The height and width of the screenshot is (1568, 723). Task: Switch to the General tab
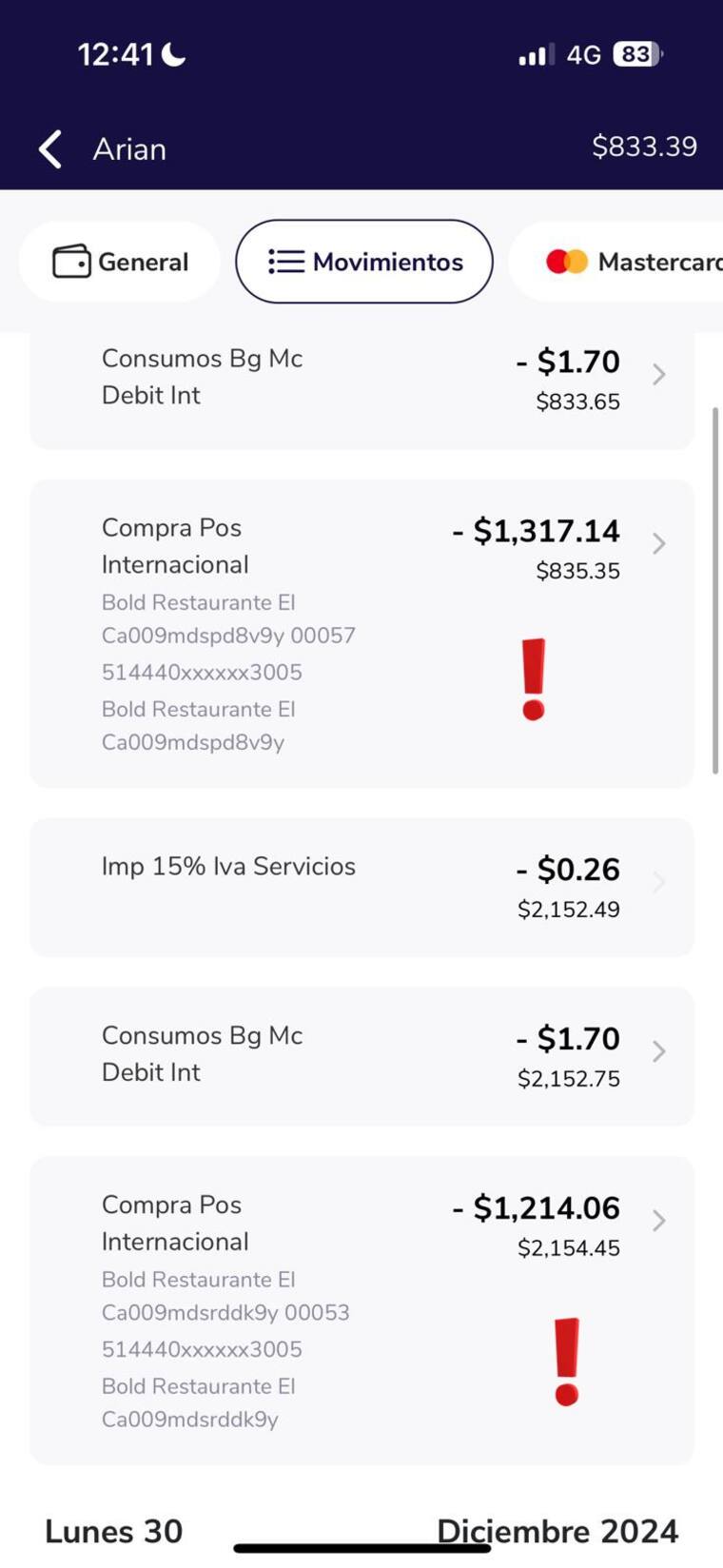click(120, 262)
